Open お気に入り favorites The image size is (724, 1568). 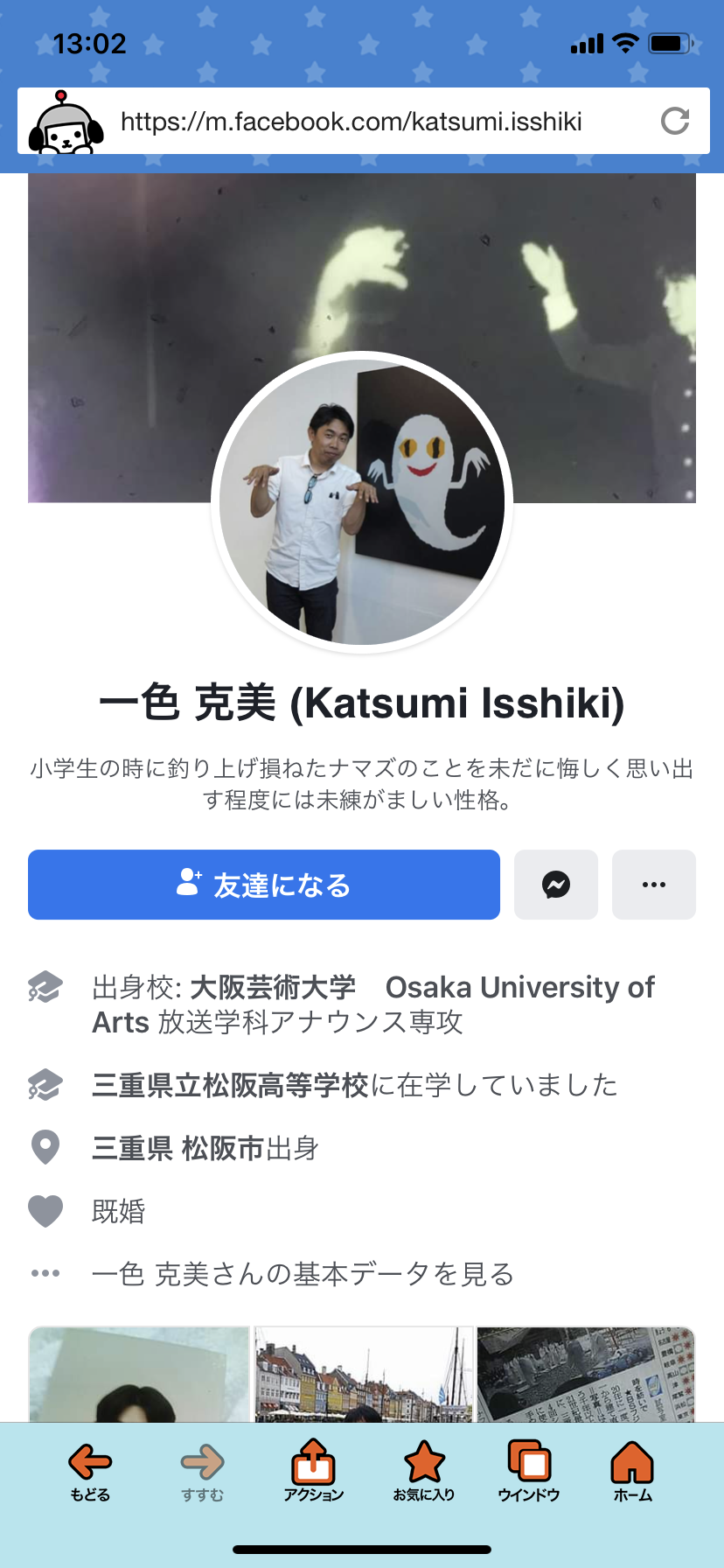(424, 1472)
